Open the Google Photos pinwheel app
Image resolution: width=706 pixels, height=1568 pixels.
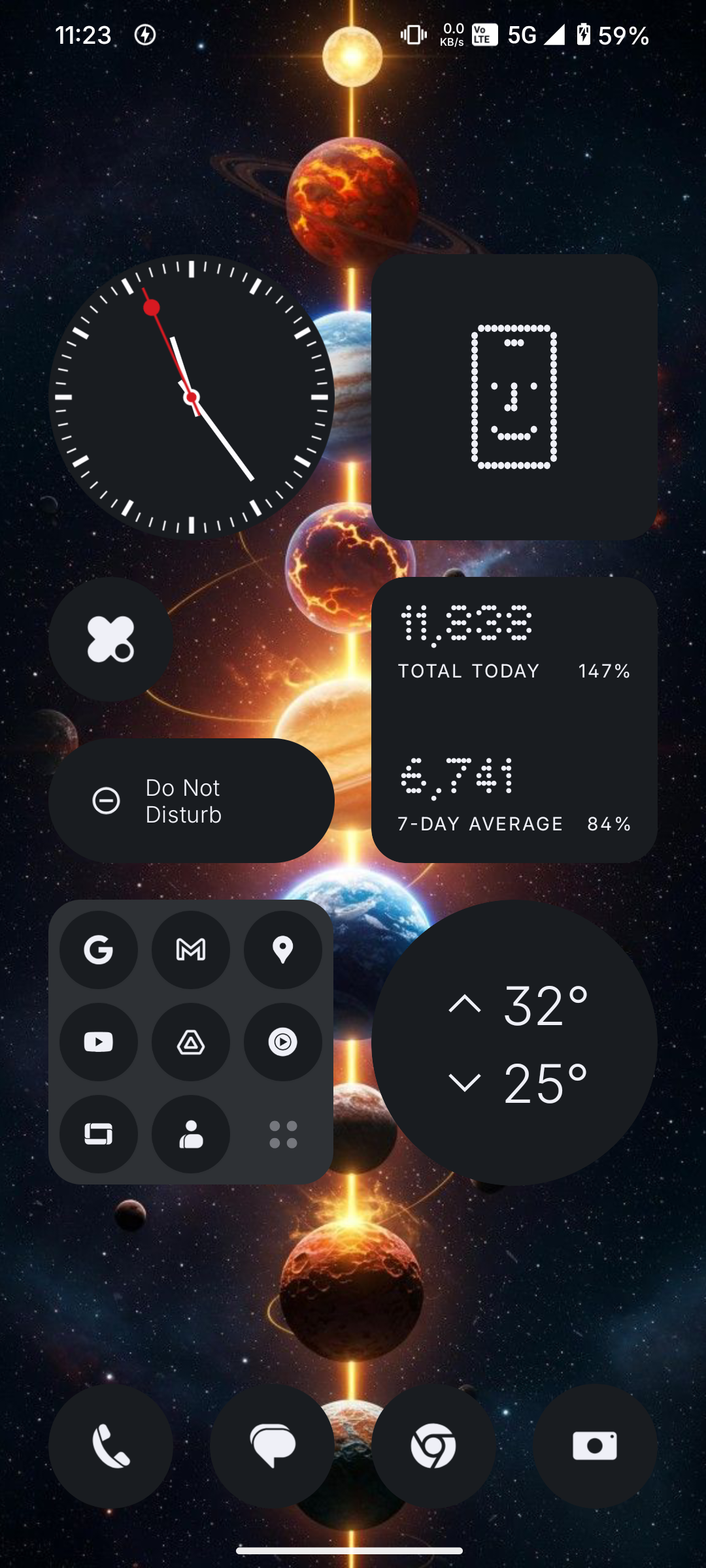tap(110, 639)
